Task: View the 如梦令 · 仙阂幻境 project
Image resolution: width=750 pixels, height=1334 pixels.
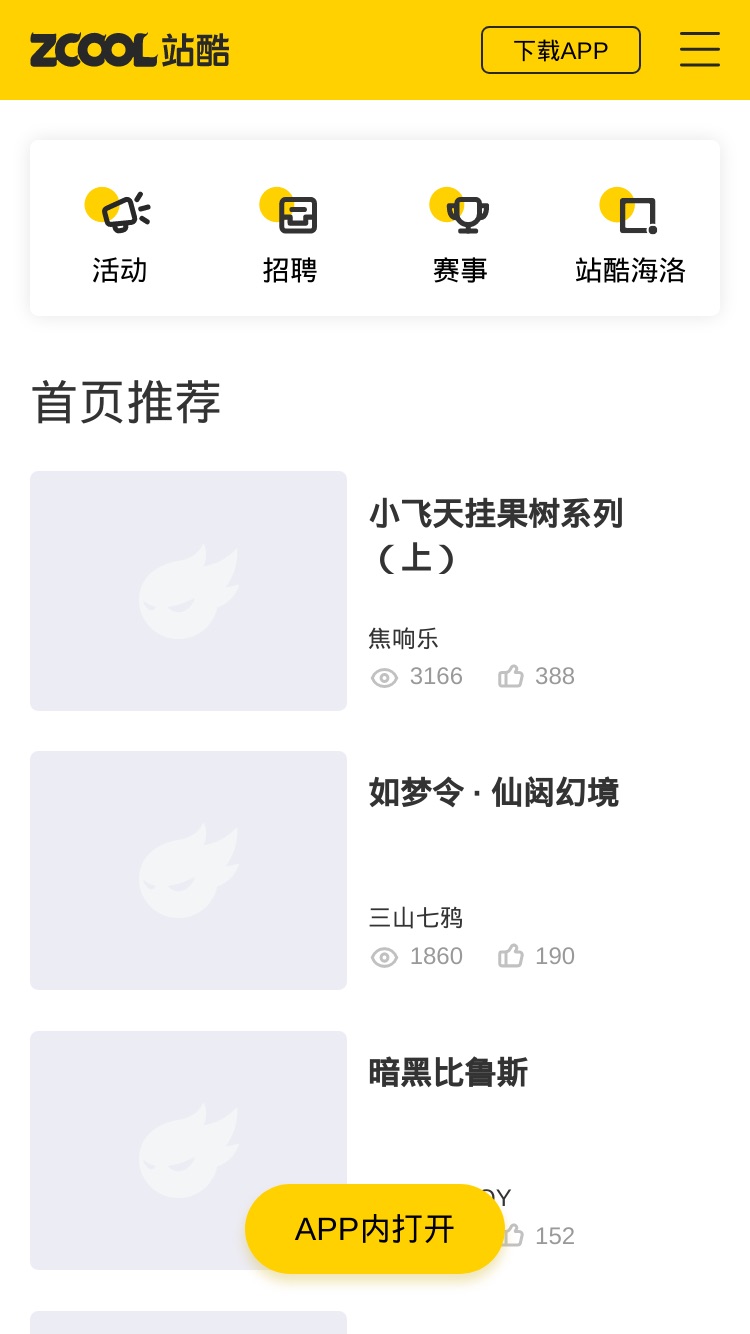Action: [375, 871]
